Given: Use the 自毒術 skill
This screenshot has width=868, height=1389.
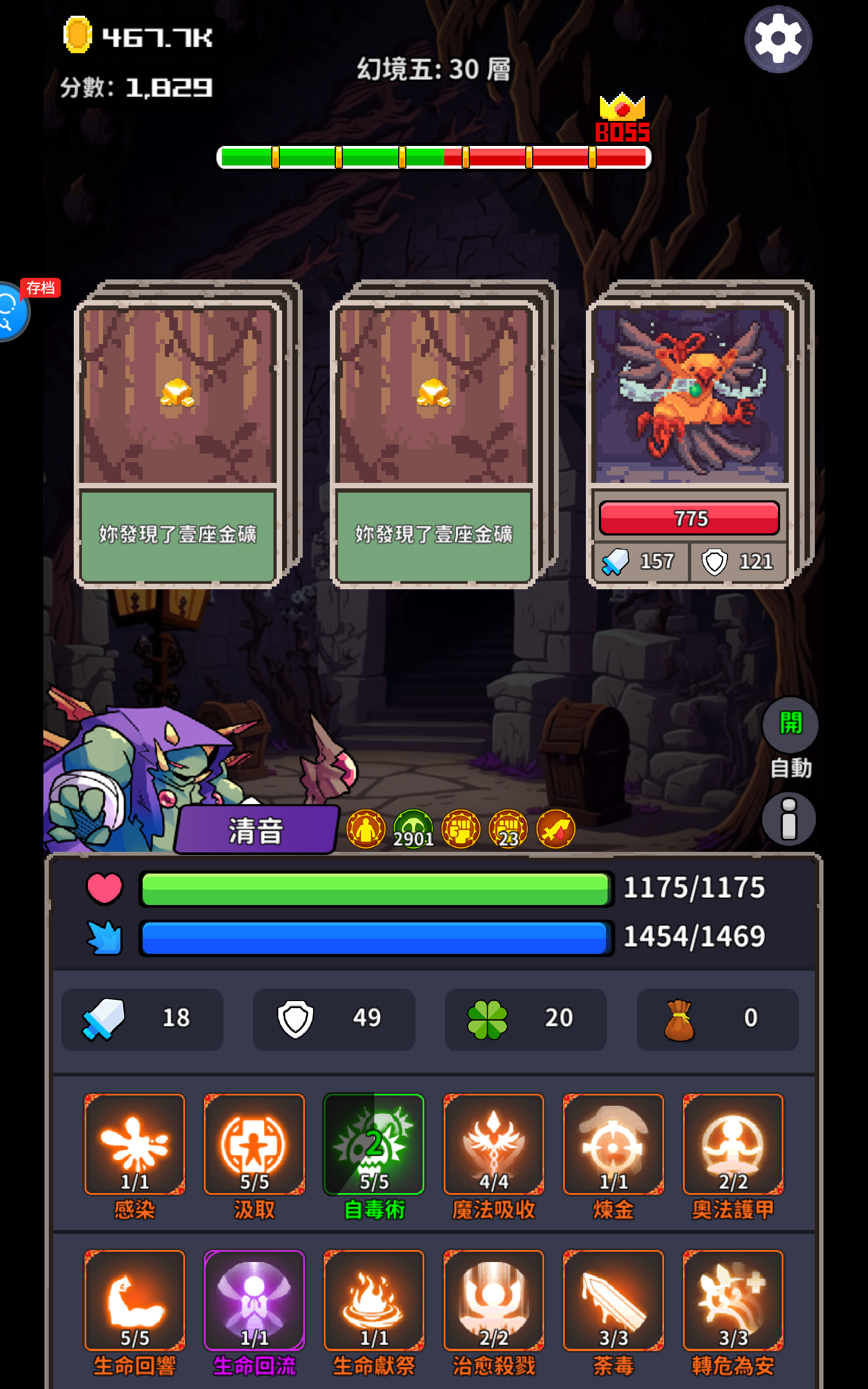Looking at the screenshot, I should [374, 1144].
